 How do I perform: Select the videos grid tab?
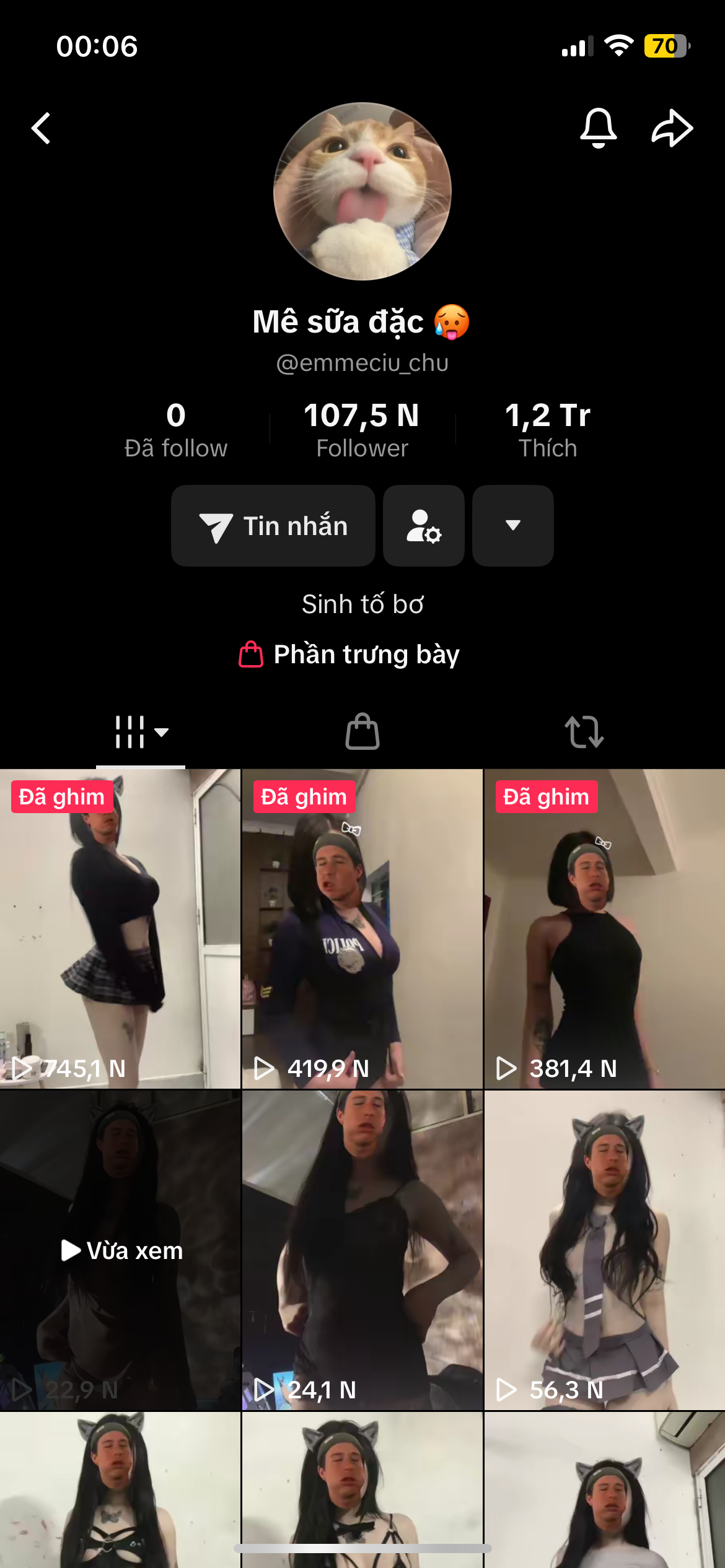coord(141,732)
